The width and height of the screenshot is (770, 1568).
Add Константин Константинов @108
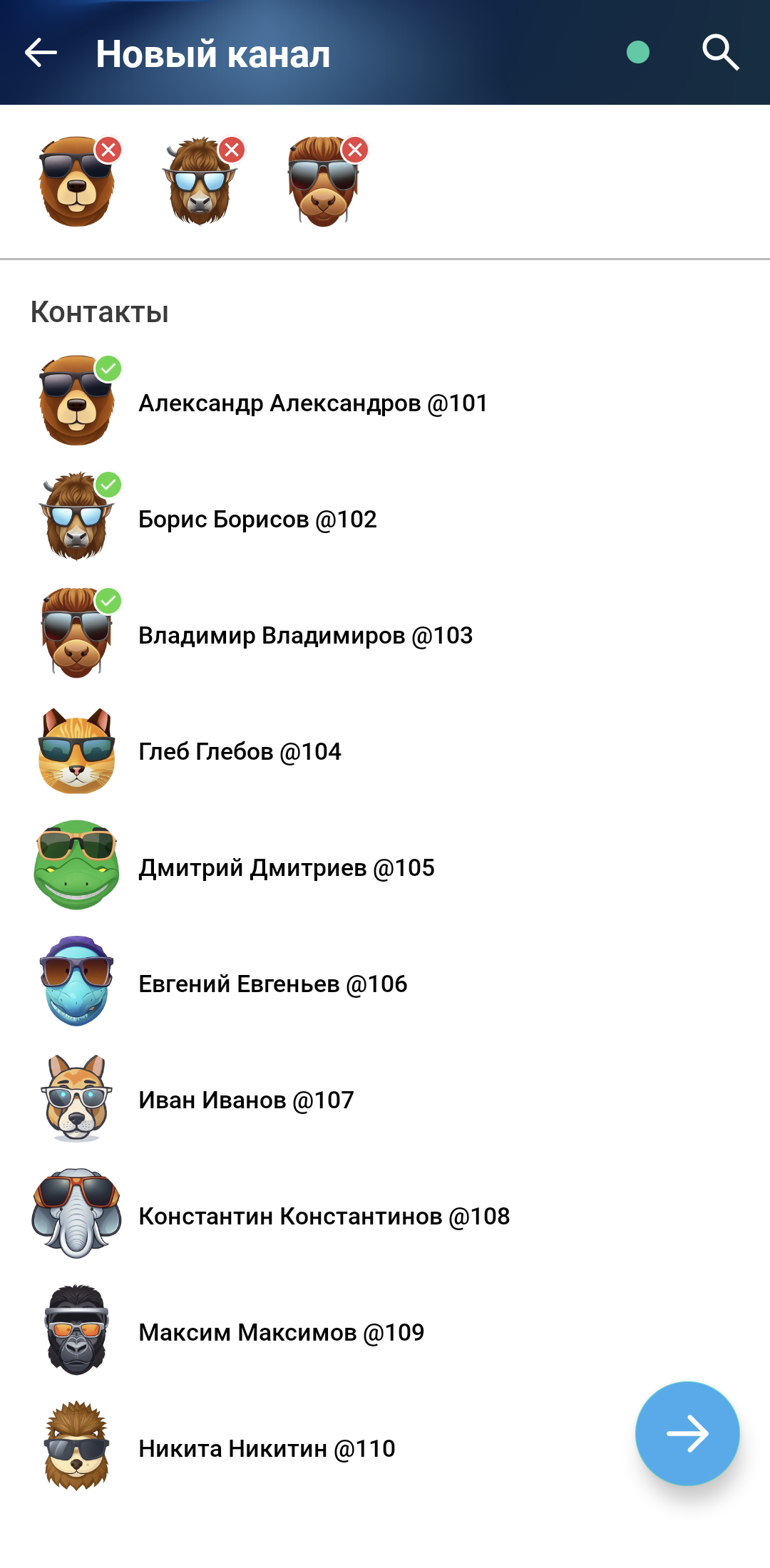(x=324, y=1217)
